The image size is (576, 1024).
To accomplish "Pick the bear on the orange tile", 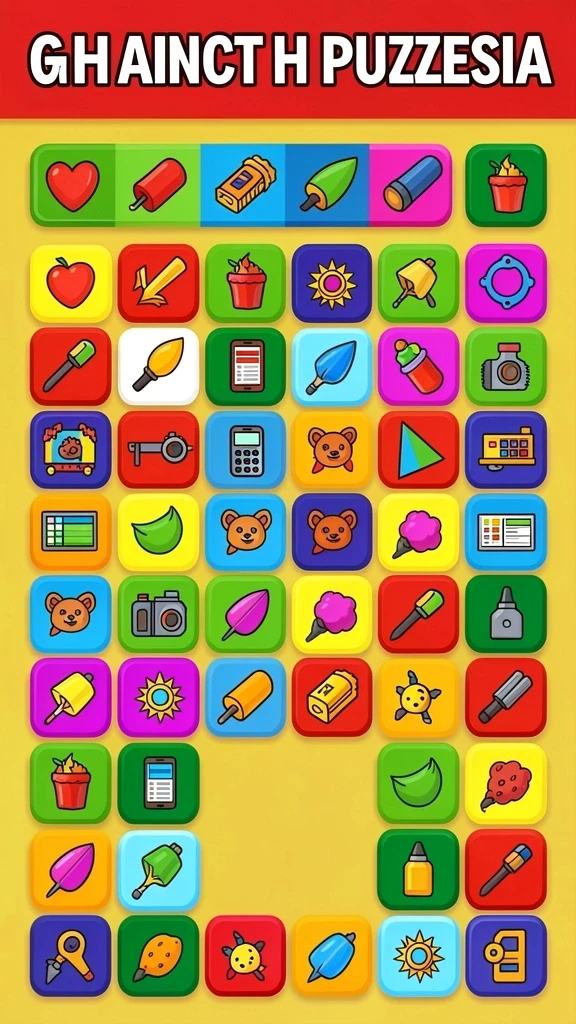I will click(332, 450).
